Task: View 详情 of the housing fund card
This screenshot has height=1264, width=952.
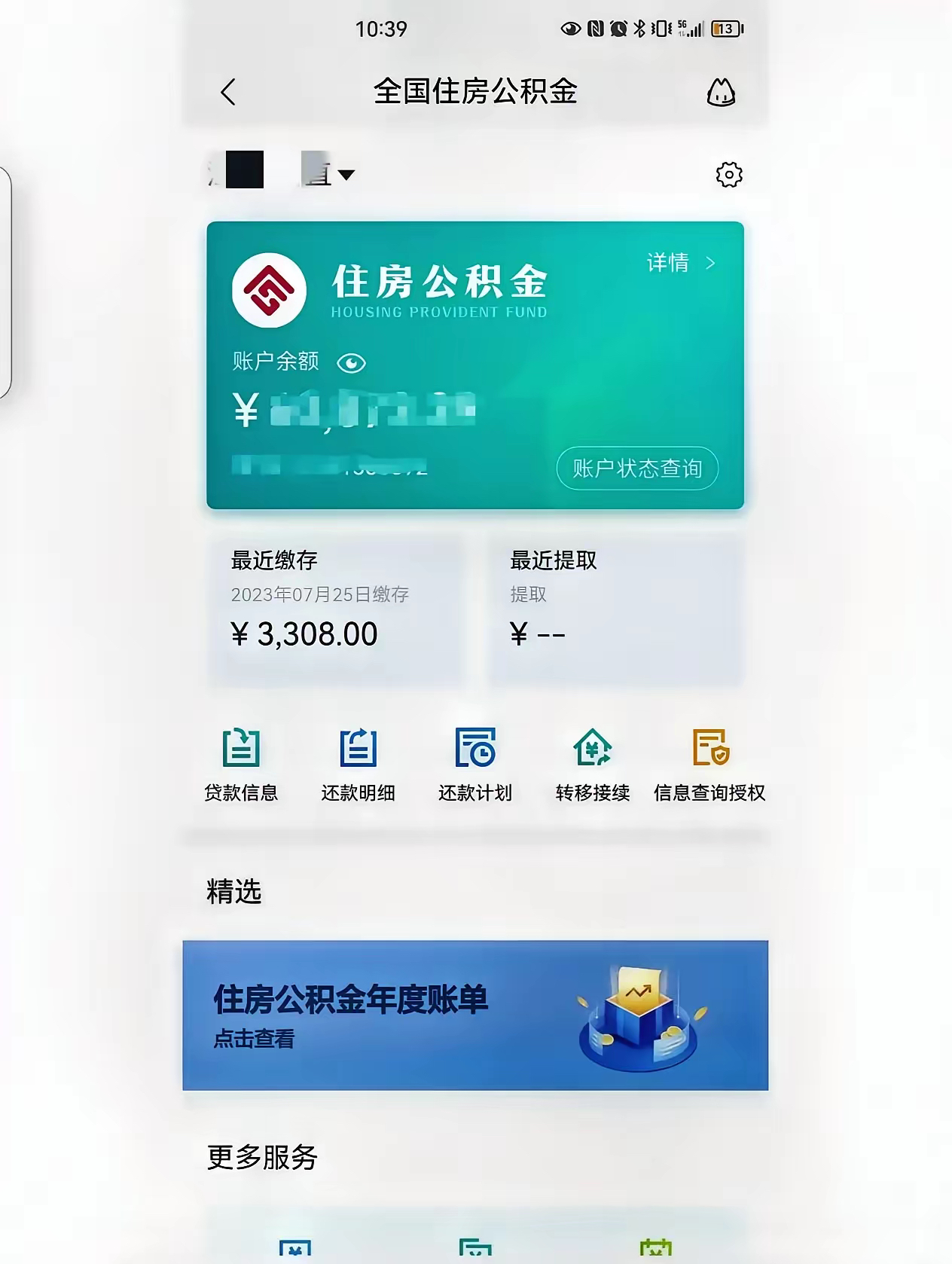Action: pyautogui.click(x=680, y=263)
